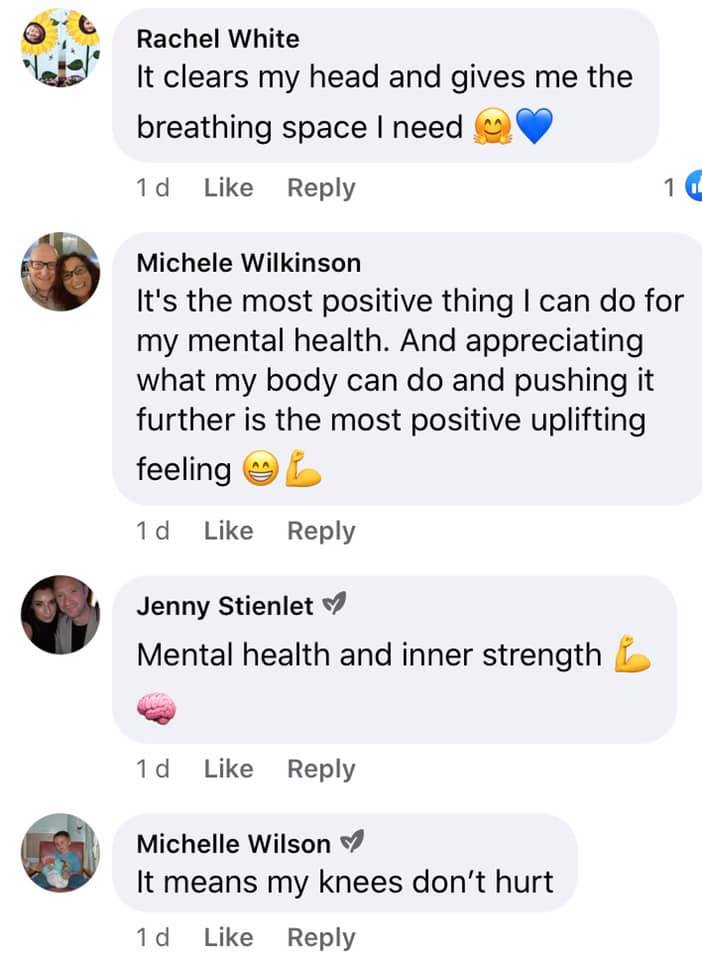This screenshot has width=702, height=960.
Task: Visit Michele Wilkinson's profile via her name
Action: 248,263
